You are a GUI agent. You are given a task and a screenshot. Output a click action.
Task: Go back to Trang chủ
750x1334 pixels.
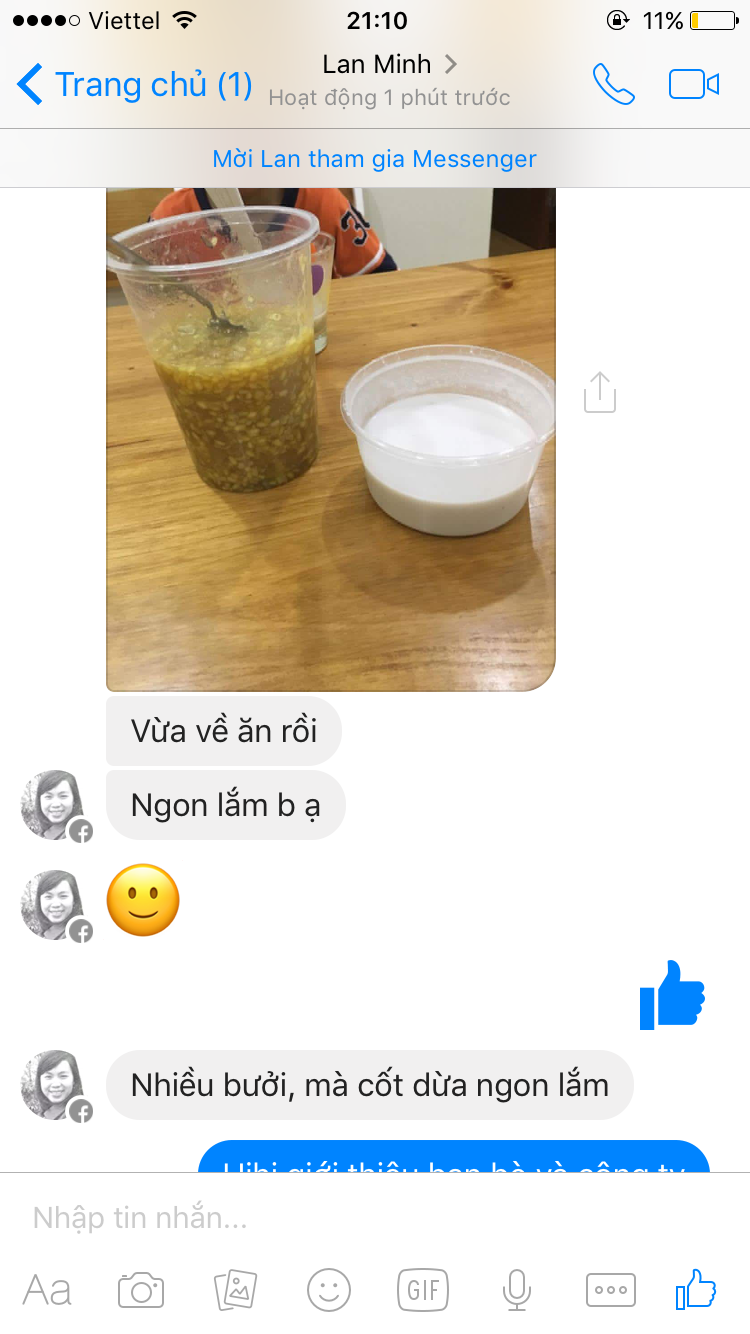point(135,85)
